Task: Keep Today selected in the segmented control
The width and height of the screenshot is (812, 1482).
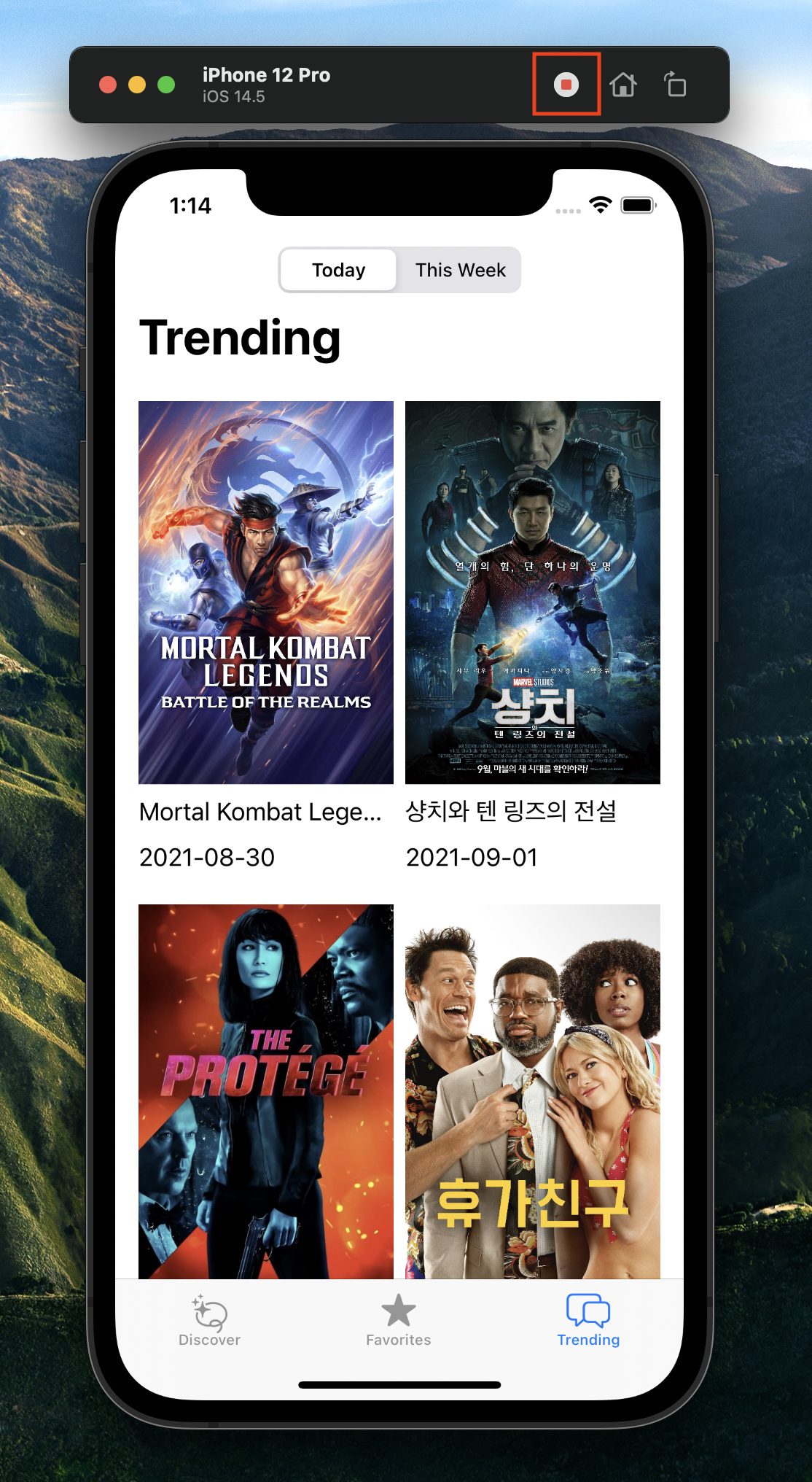Action: pyautogui.click(x=337, y=270)
